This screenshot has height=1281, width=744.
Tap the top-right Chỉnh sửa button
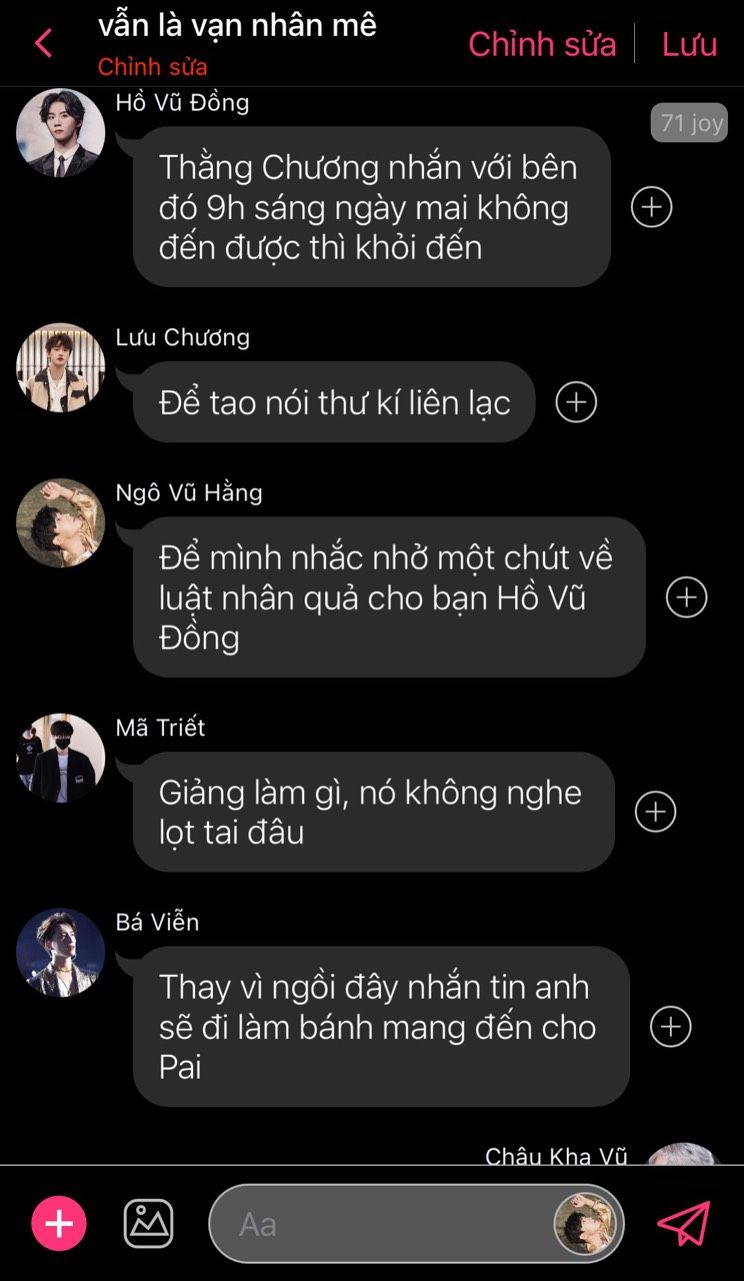click(542, 44)
